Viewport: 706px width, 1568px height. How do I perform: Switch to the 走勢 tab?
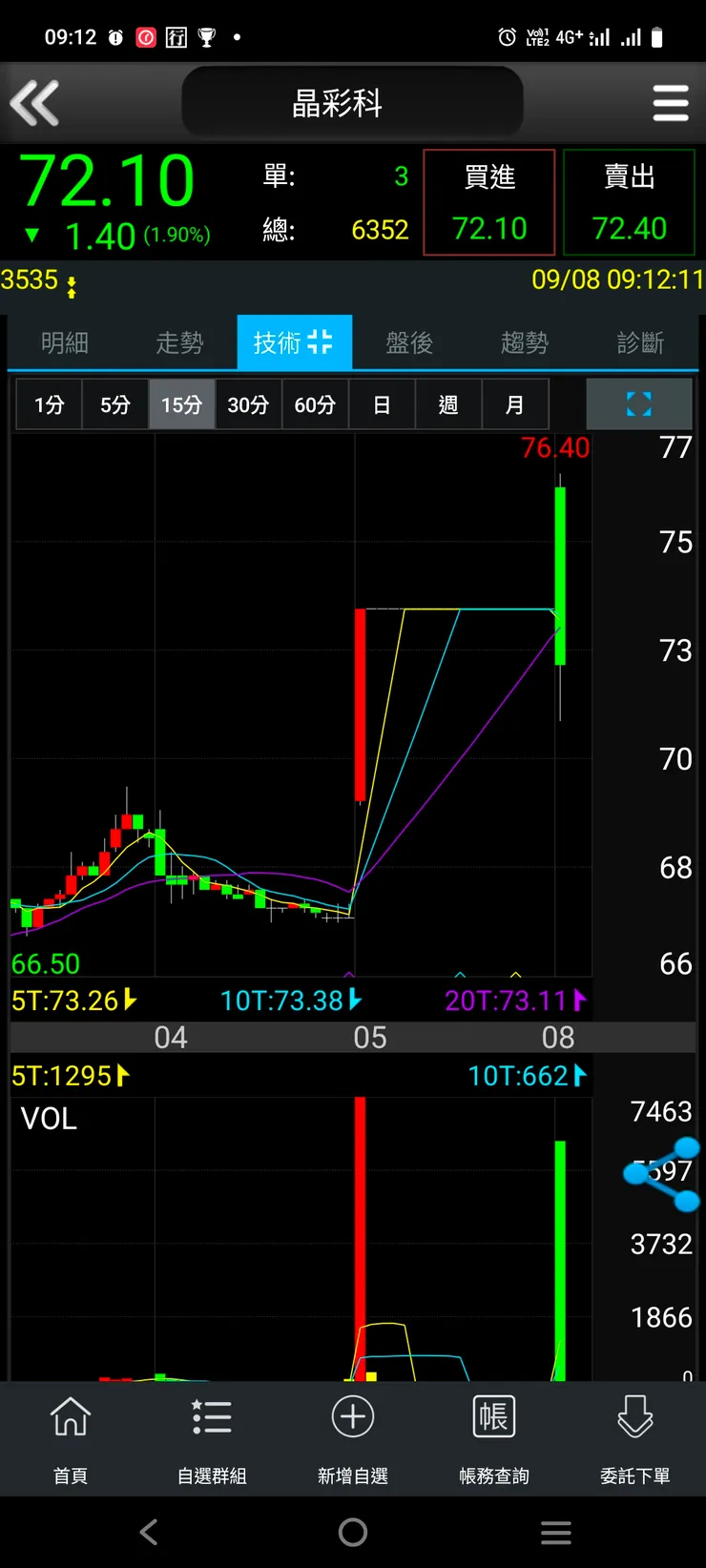point(179,342)
